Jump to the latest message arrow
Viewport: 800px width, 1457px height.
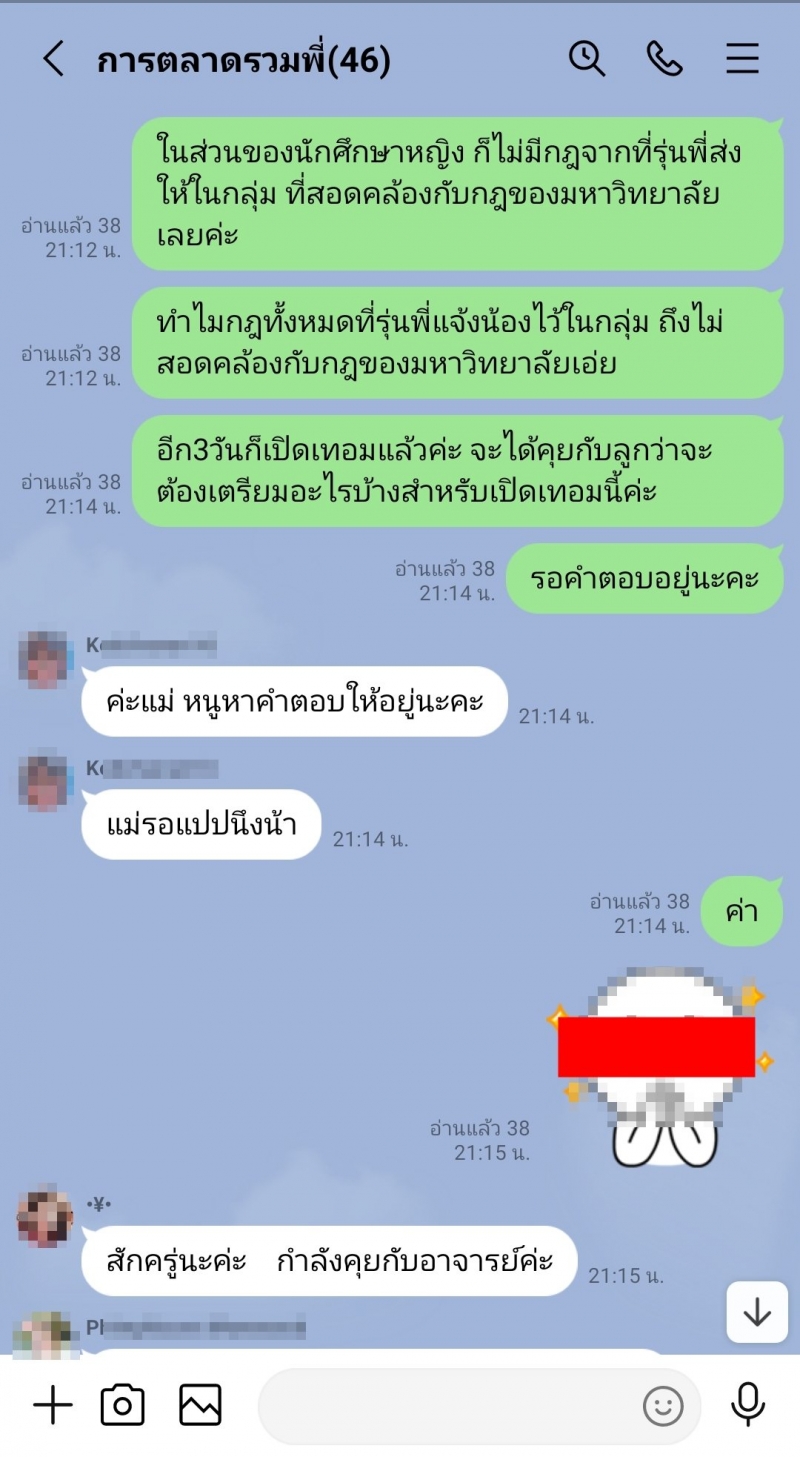757,1312
